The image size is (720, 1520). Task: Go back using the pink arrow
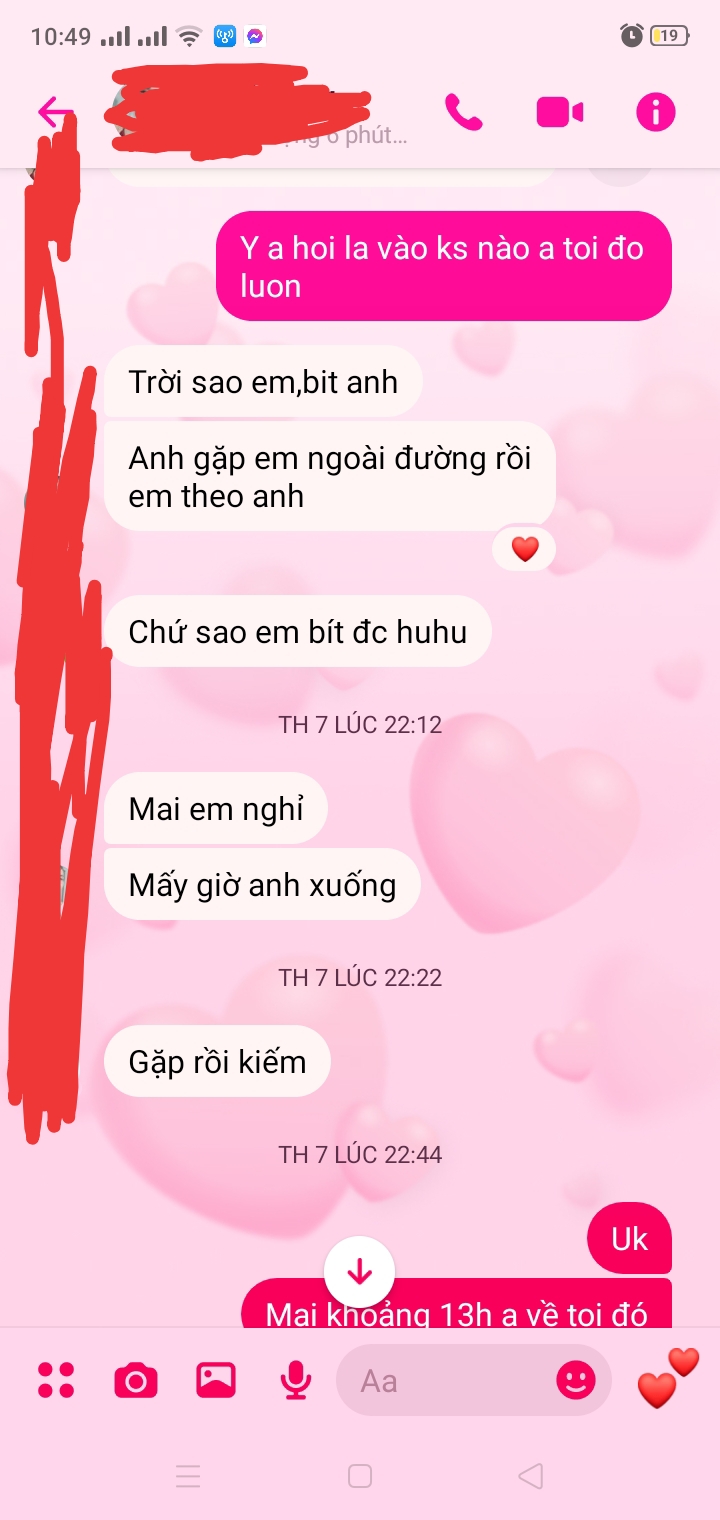pyautogui.click(x=55, y=112)
